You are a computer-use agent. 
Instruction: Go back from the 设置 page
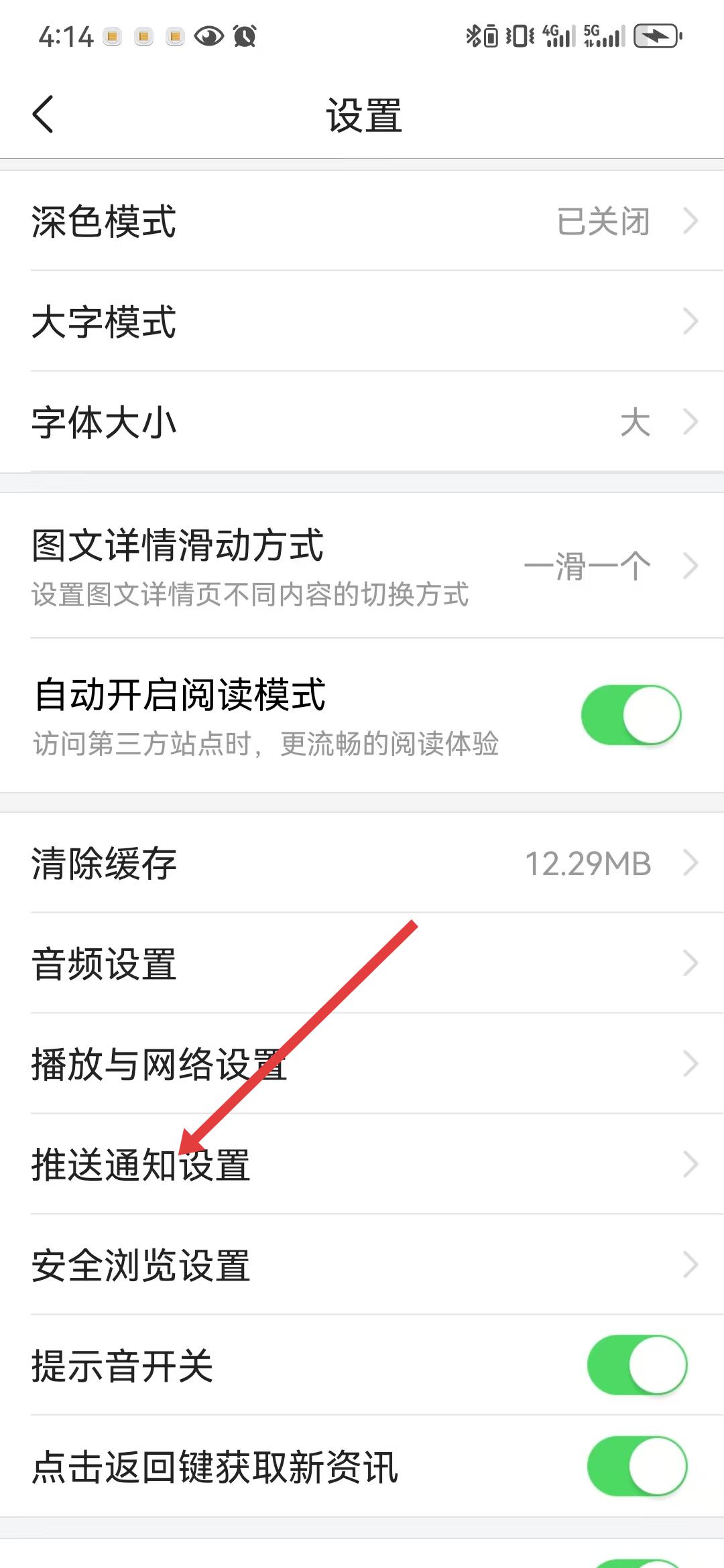coord(43,115)
